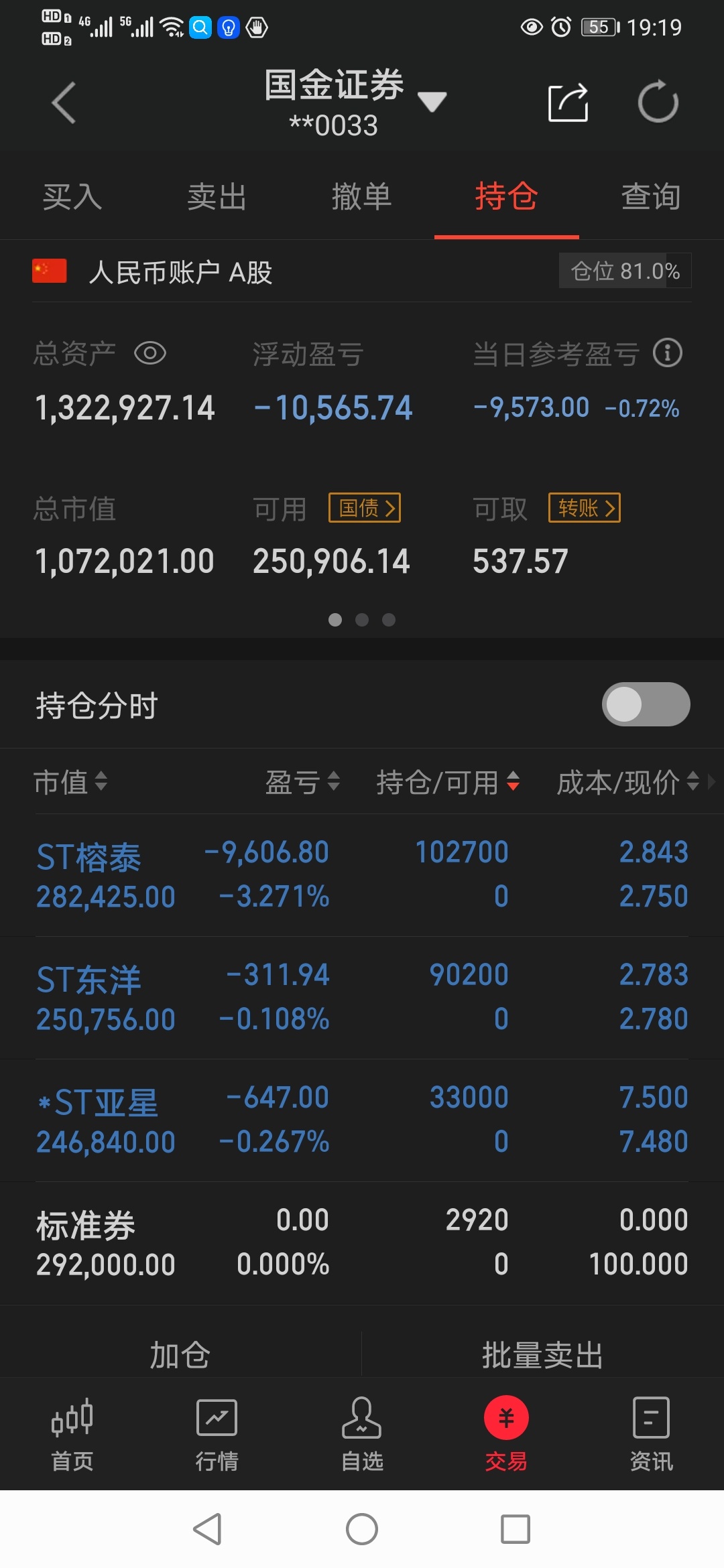
Task: Open the 查询 tab
Action: (651, 197)
